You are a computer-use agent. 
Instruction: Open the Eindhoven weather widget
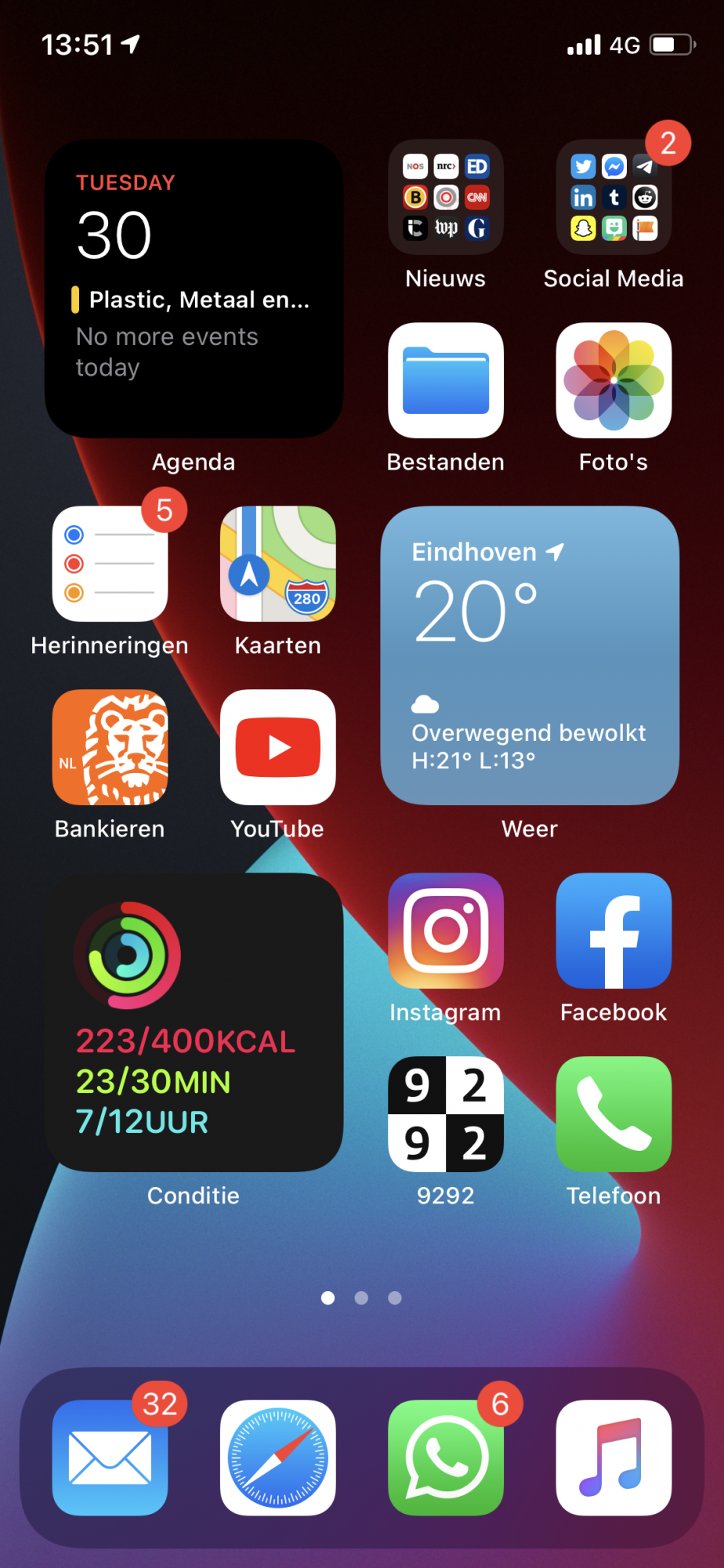(530, 655)
